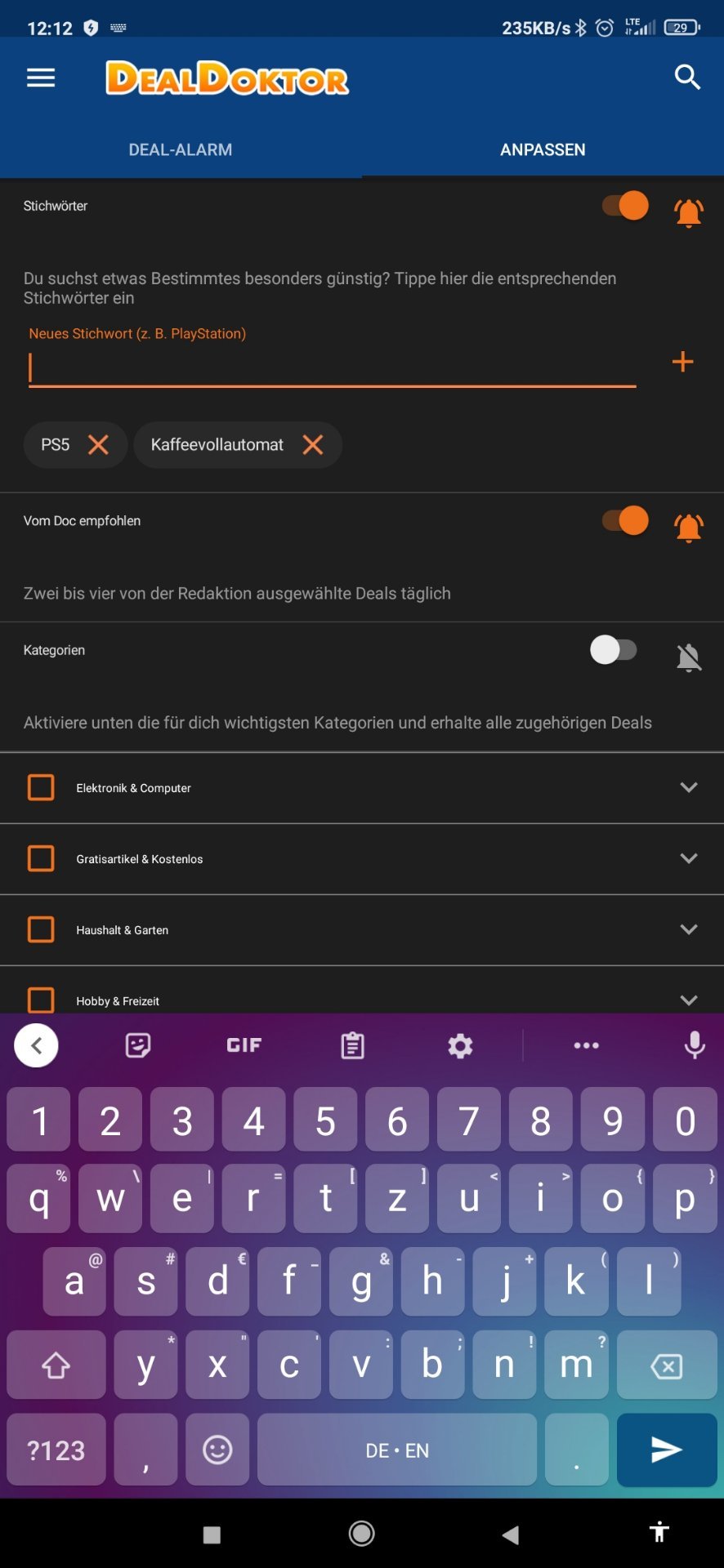
Task: Disable the Stichwörter toggle
Action: coord(625,206)
